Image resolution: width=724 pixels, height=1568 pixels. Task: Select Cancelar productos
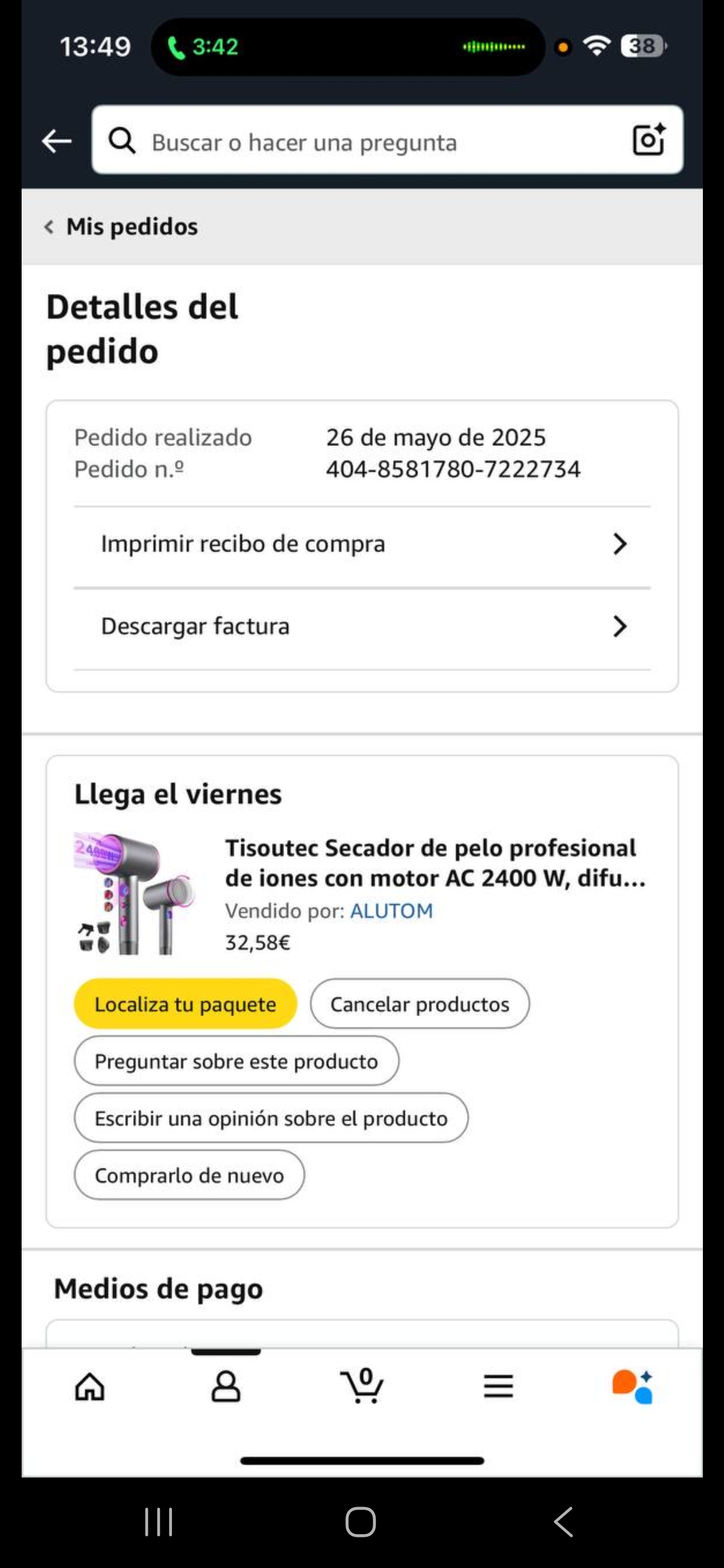(x=419, y=1004)
